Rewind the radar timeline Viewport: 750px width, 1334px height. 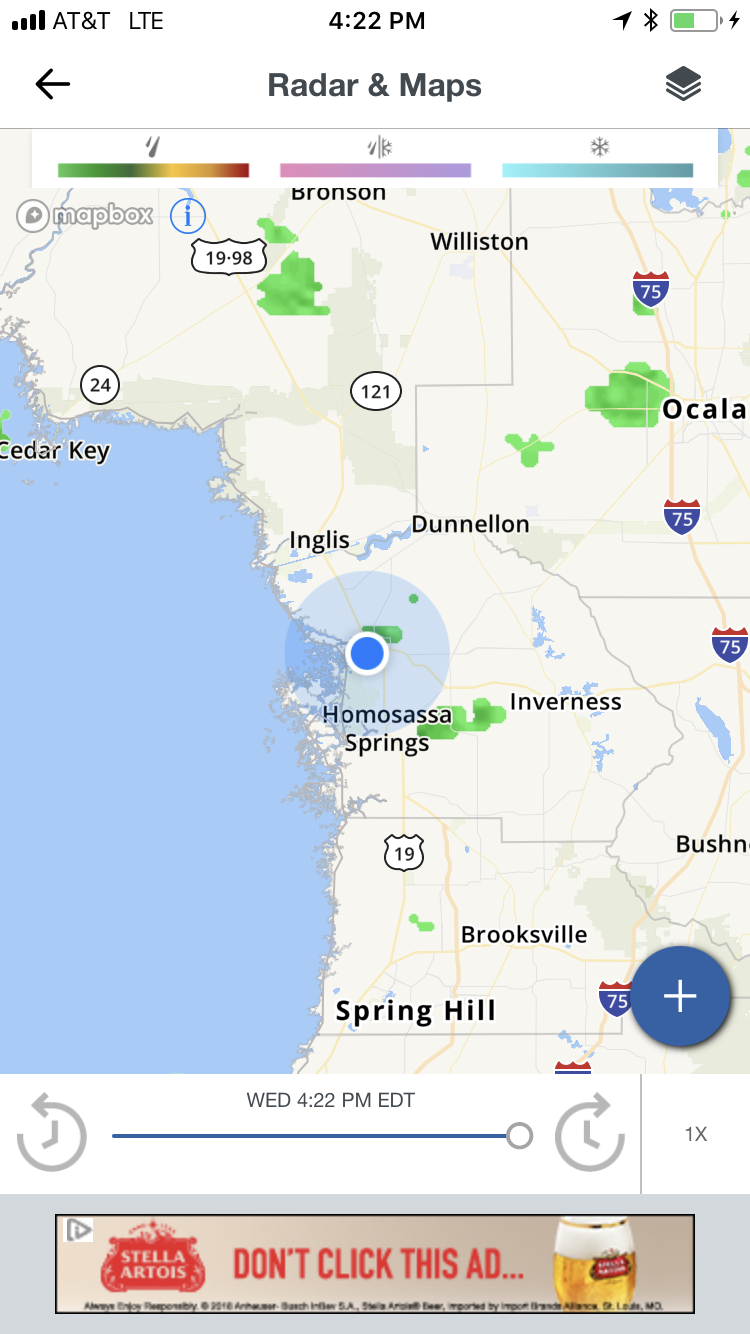tap(52, 1134)
